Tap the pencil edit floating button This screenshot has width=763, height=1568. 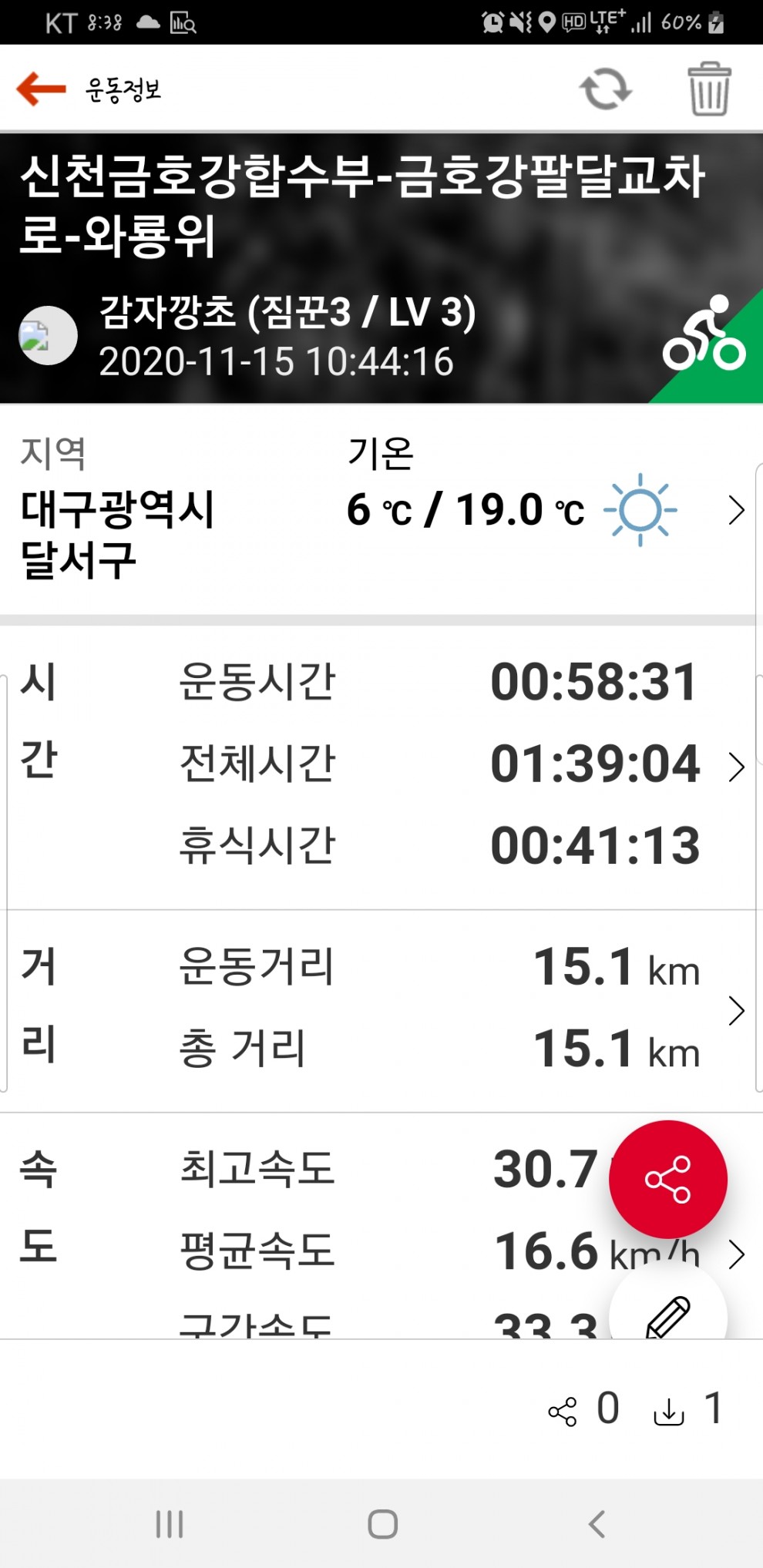tap(667, 1315)
